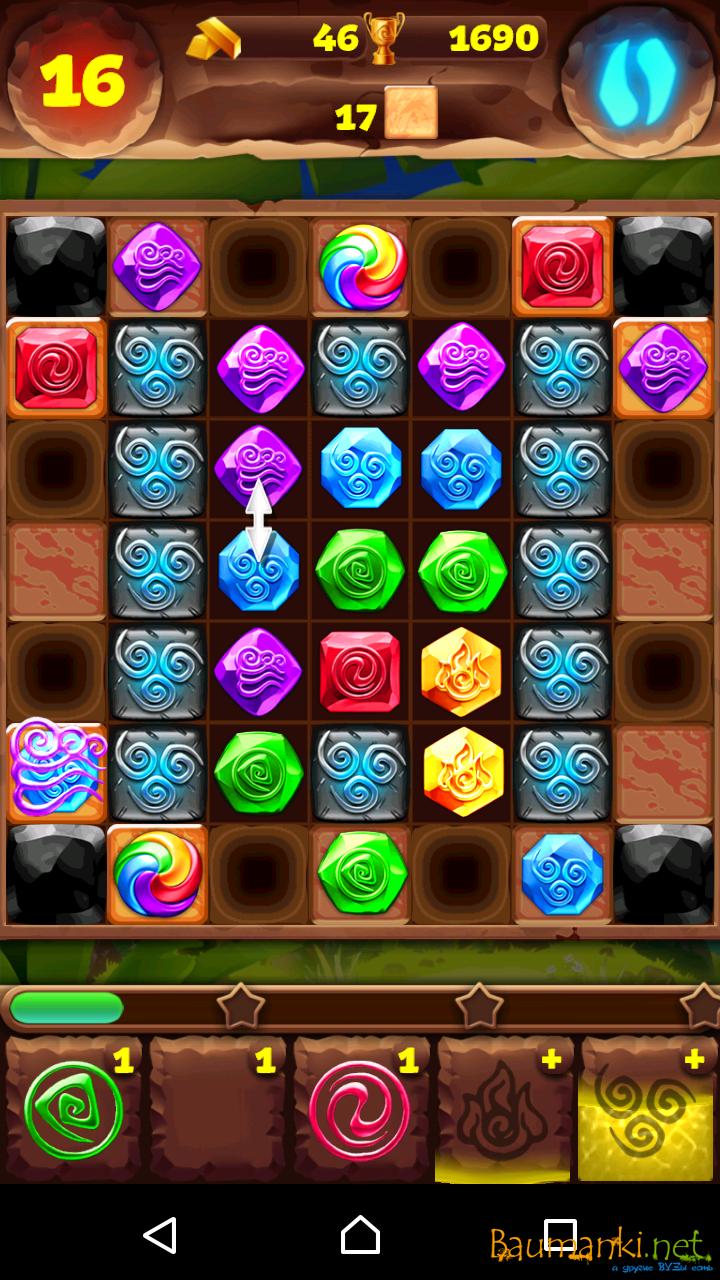Select the rainbow swirl gem in bottom row

[158, 872]
